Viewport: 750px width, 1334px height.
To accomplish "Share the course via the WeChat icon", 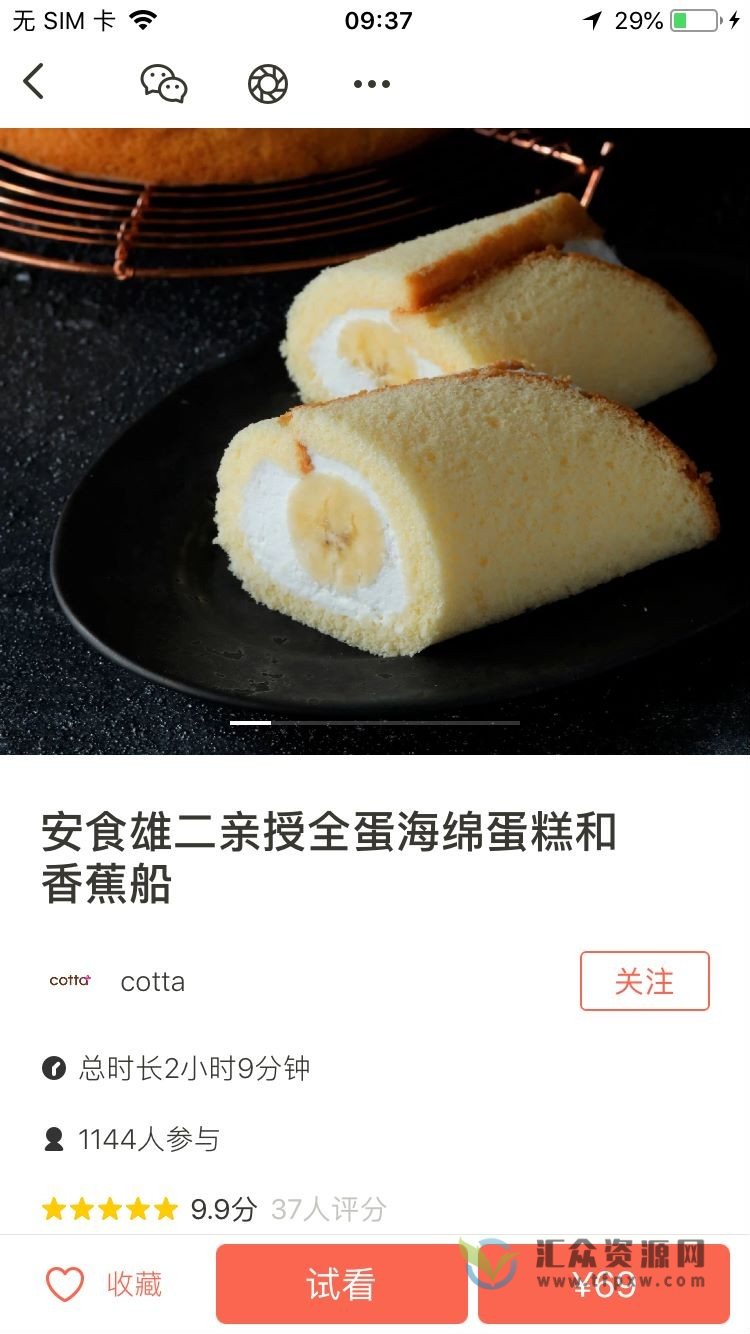I will click(x=163, y=84).
